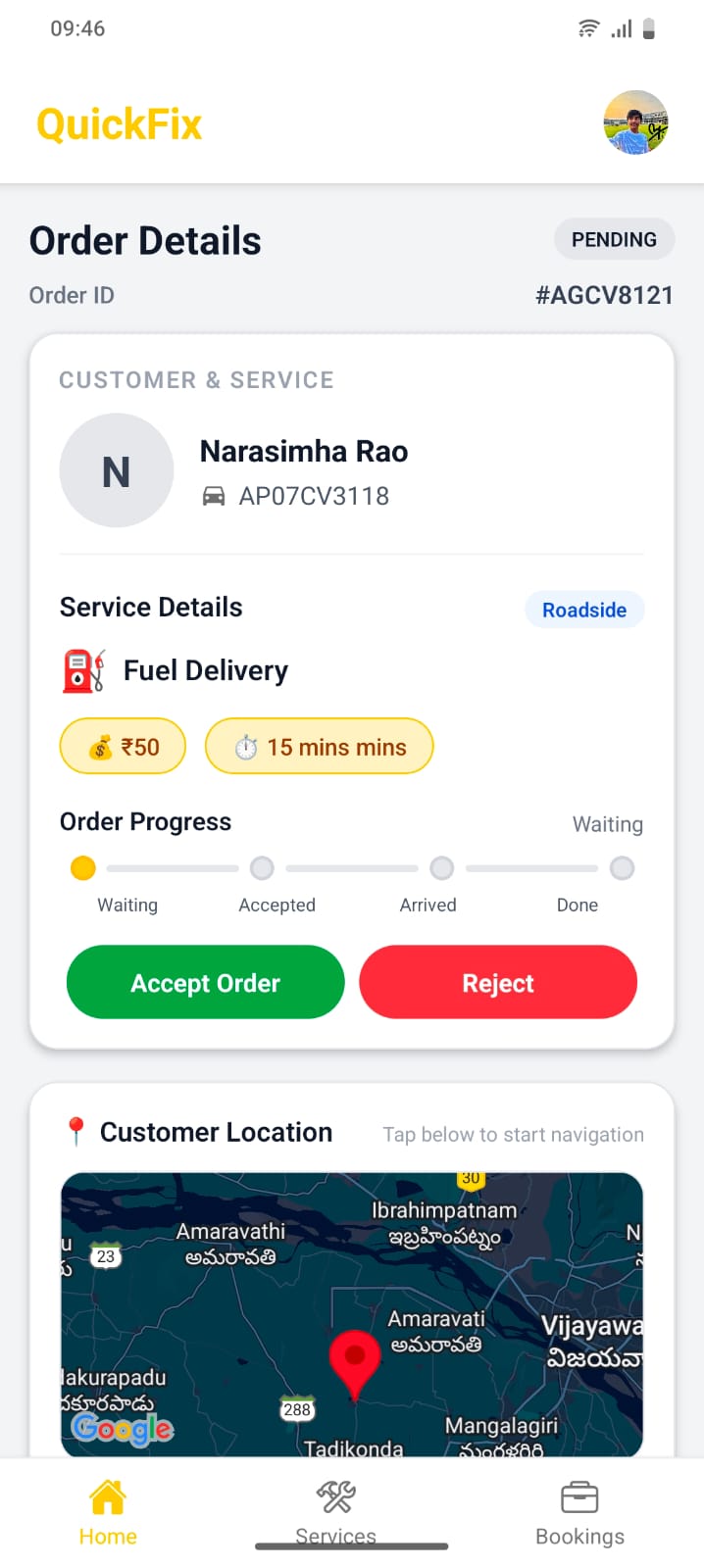704x1568 pixels.
Task: Open the profile picture avatar
Action: coord(635,123)
